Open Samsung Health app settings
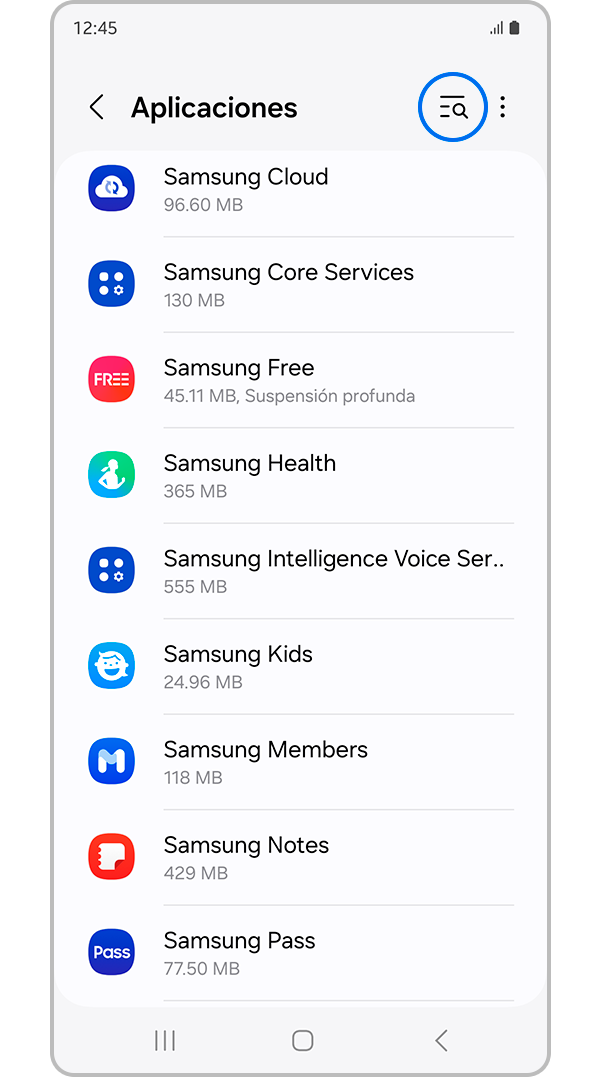Image resolution: width=600 pixels, height=1077 pixels. coord(300,475)
